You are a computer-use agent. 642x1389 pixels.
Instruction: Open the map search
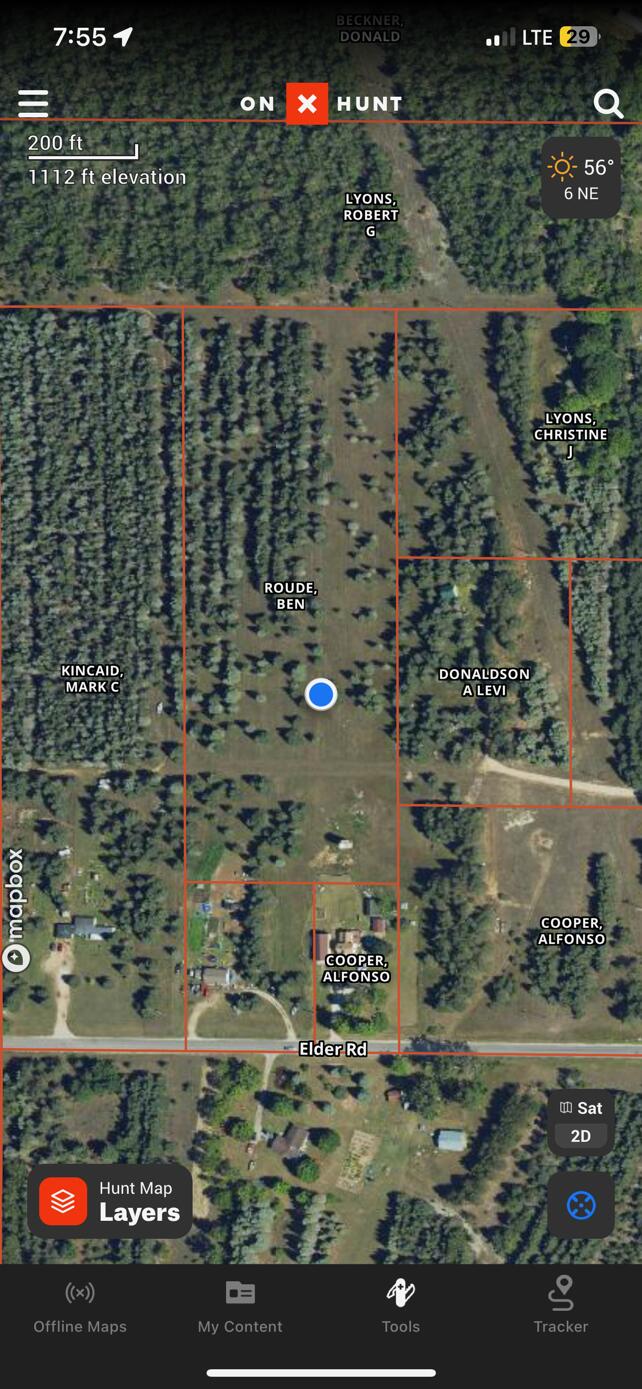point(608,103)
